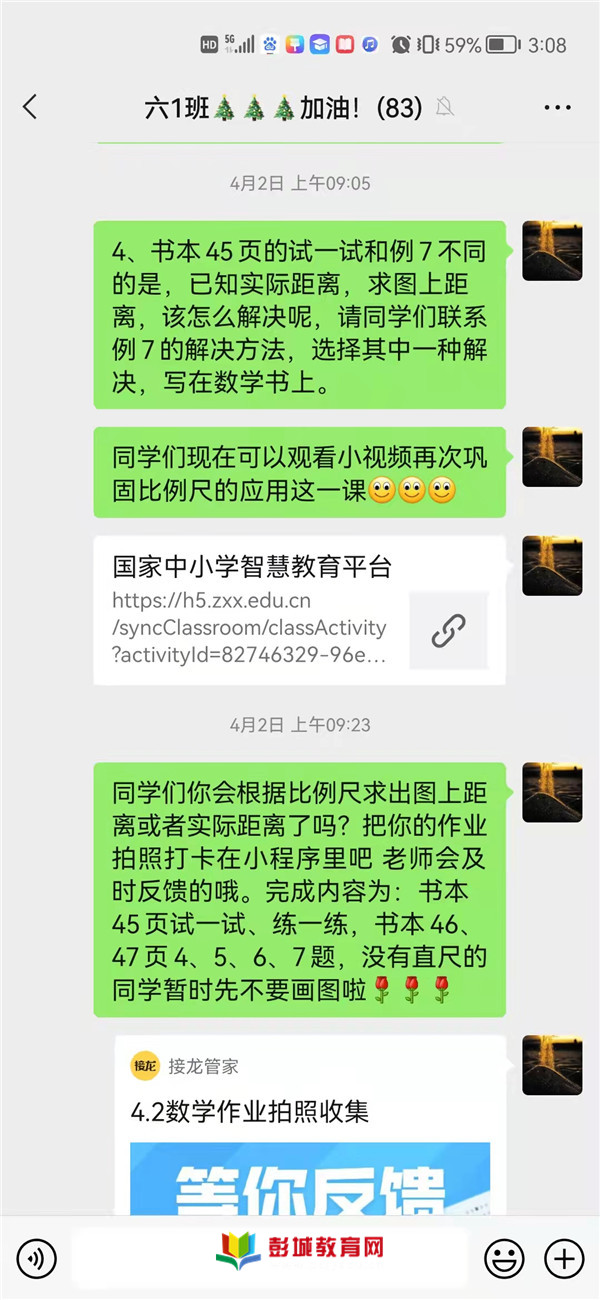Open the plus attachments menu
Screen dimensions: 600x1300
(x=564, y=1257)
